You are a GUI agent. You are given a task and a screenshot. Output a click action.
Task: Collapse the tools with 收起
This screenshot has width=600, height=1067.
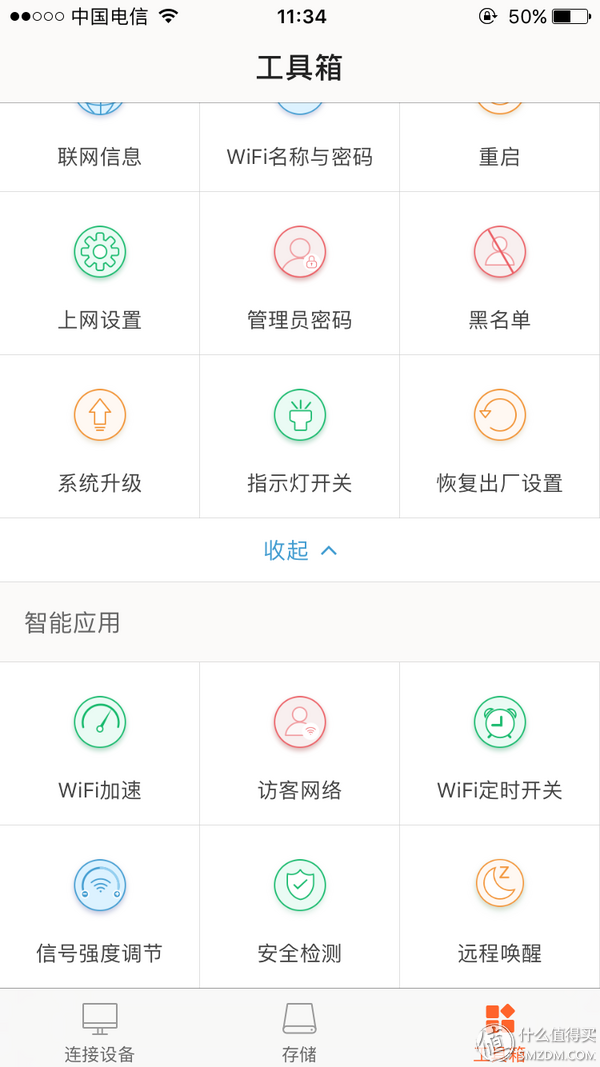point(300,551)
